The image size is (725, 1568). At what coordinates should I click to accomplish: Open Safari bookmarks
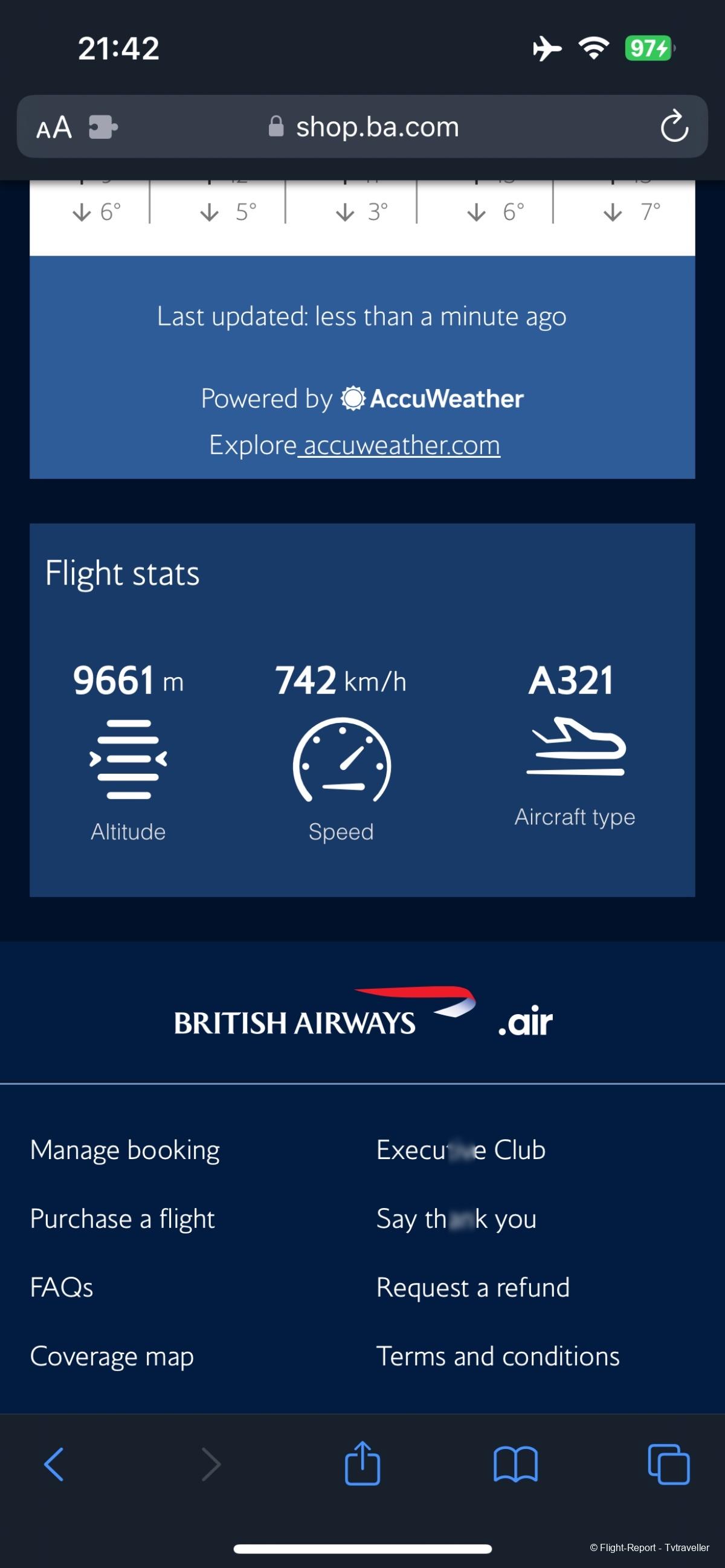(515, 1464)
